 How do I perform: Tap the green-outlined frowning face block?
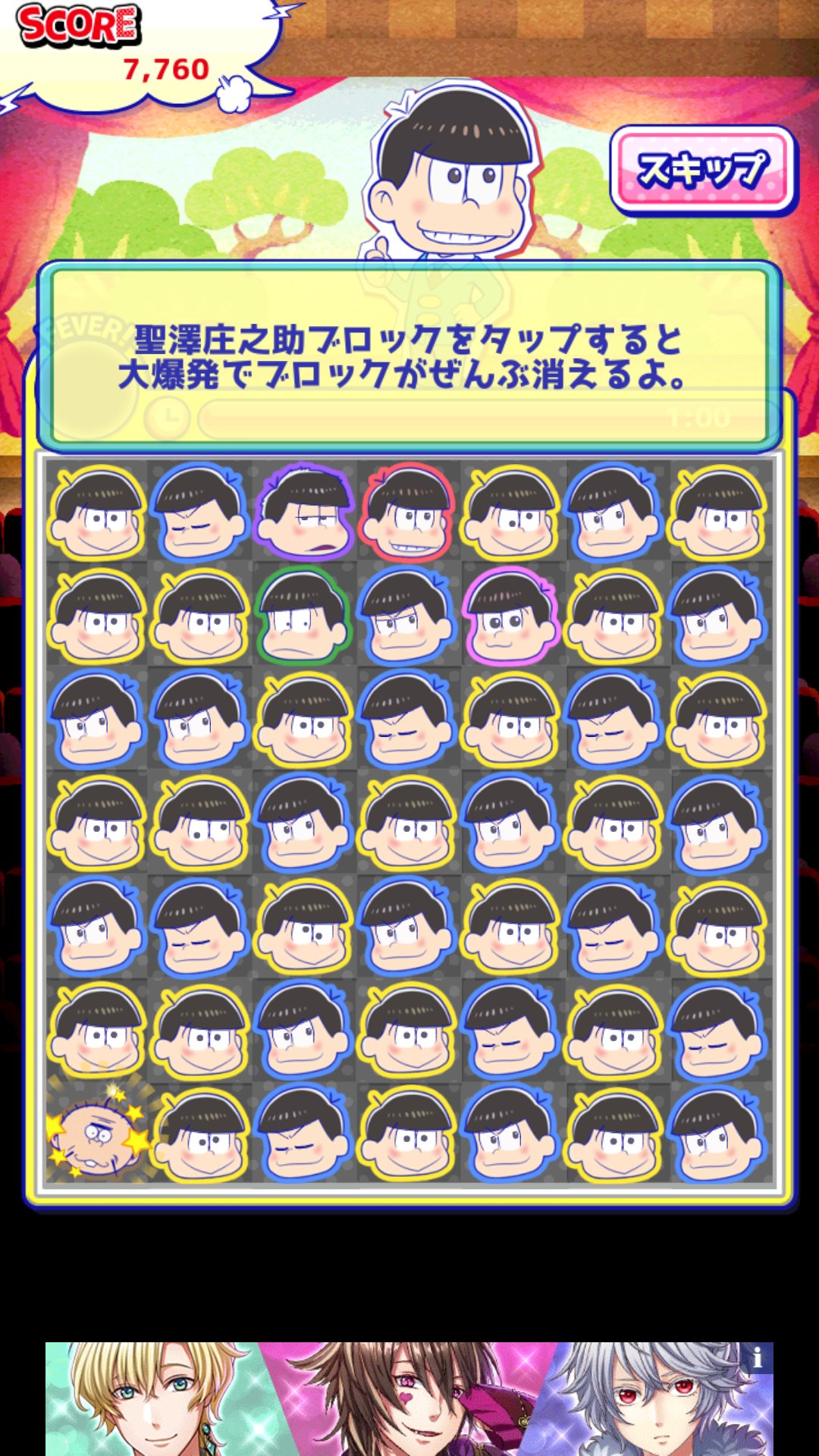[x=303, y=617]
